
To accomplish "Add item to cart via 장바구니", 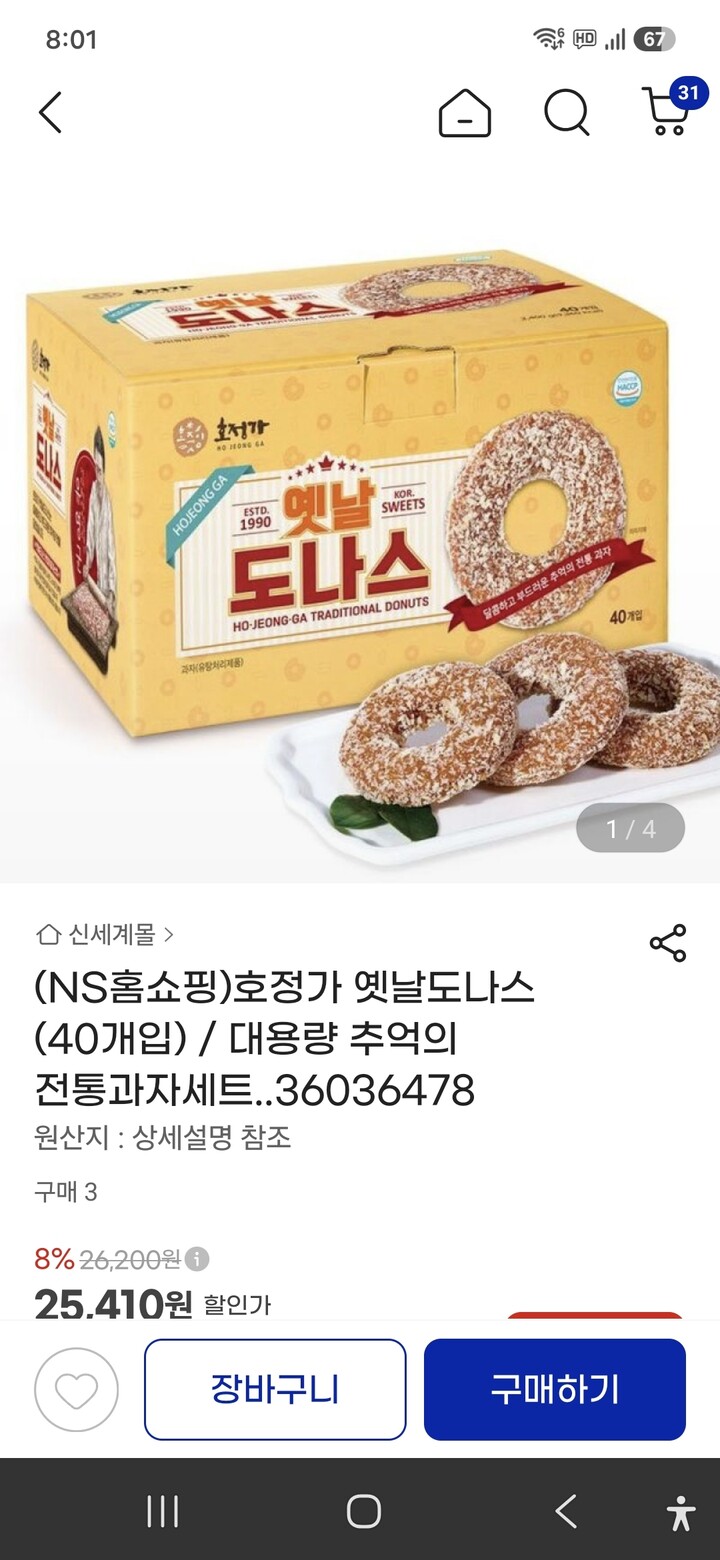I will (275, 1390).
